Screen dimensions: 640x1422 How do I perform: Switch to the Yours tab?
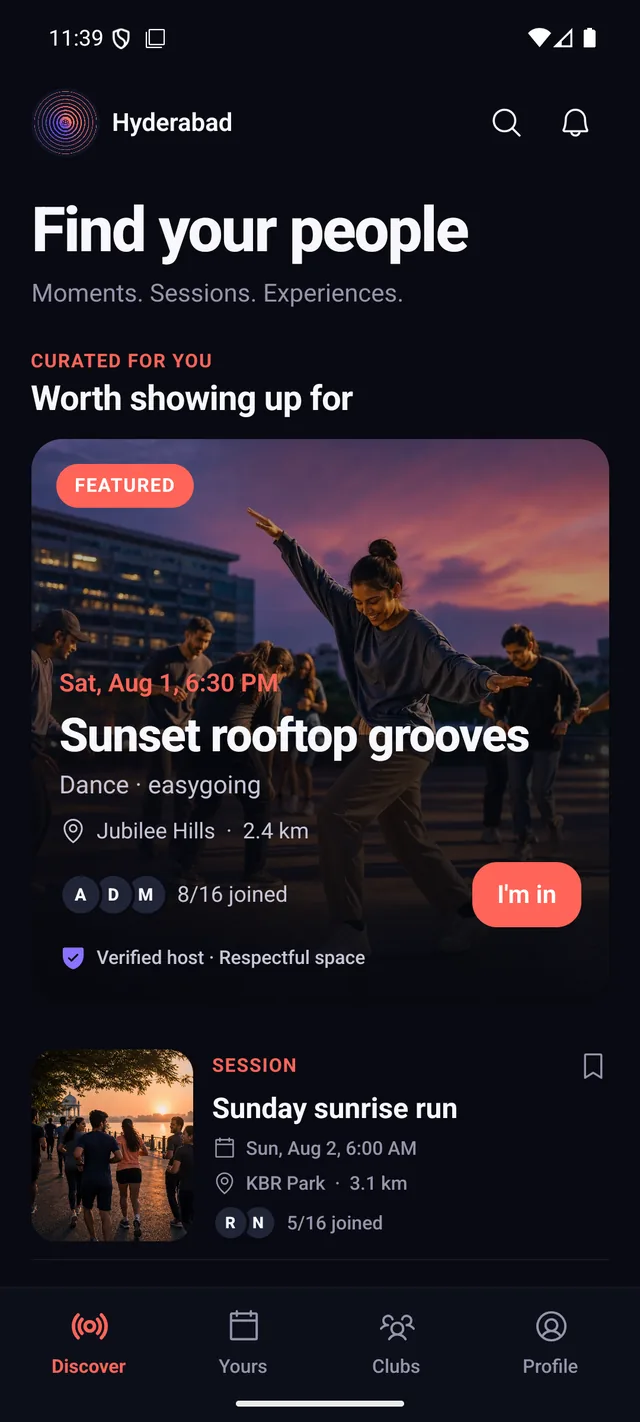click(x=243, y=1343)
